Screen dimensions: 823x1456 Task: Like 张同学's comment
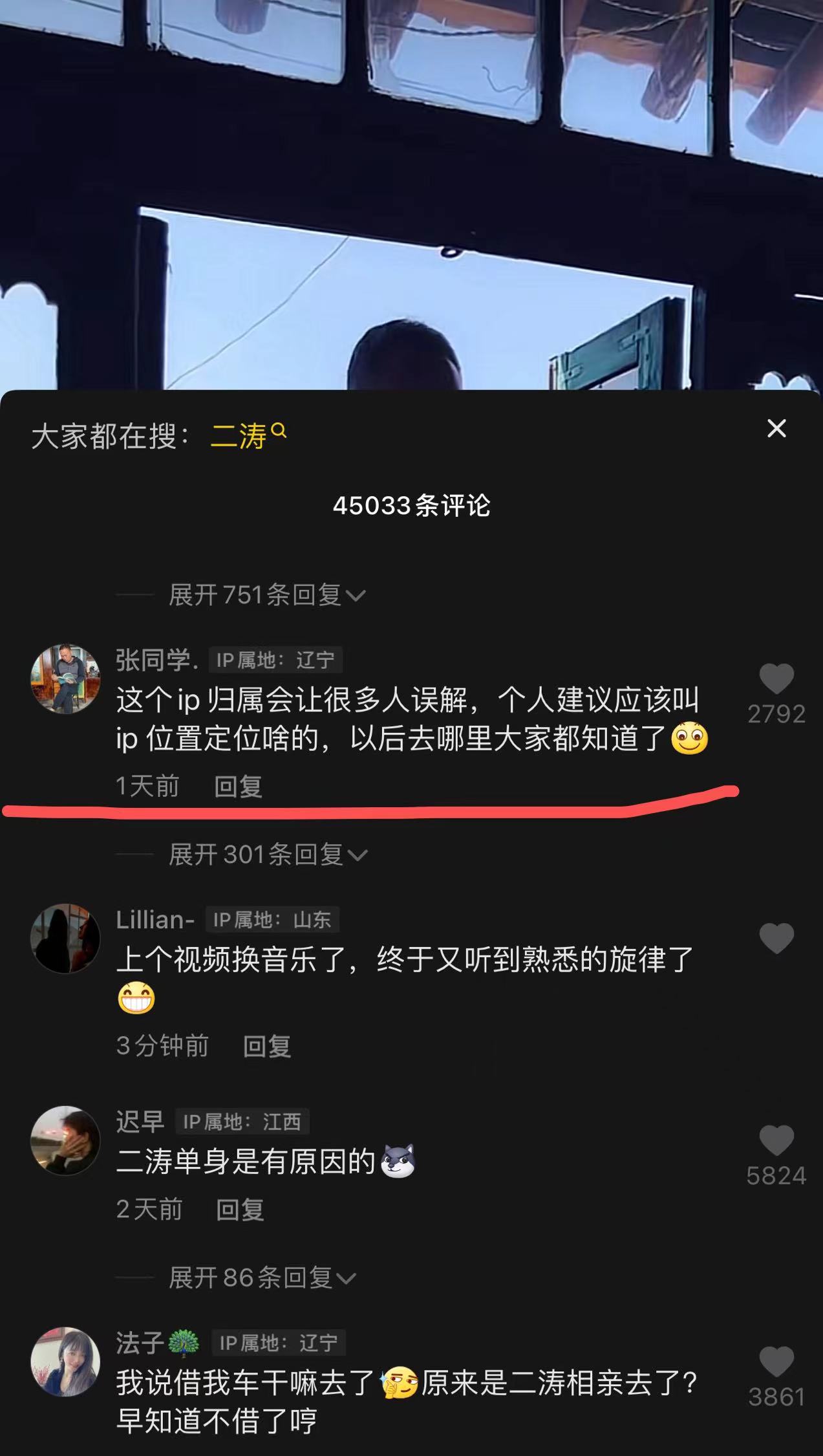[776, 680]
